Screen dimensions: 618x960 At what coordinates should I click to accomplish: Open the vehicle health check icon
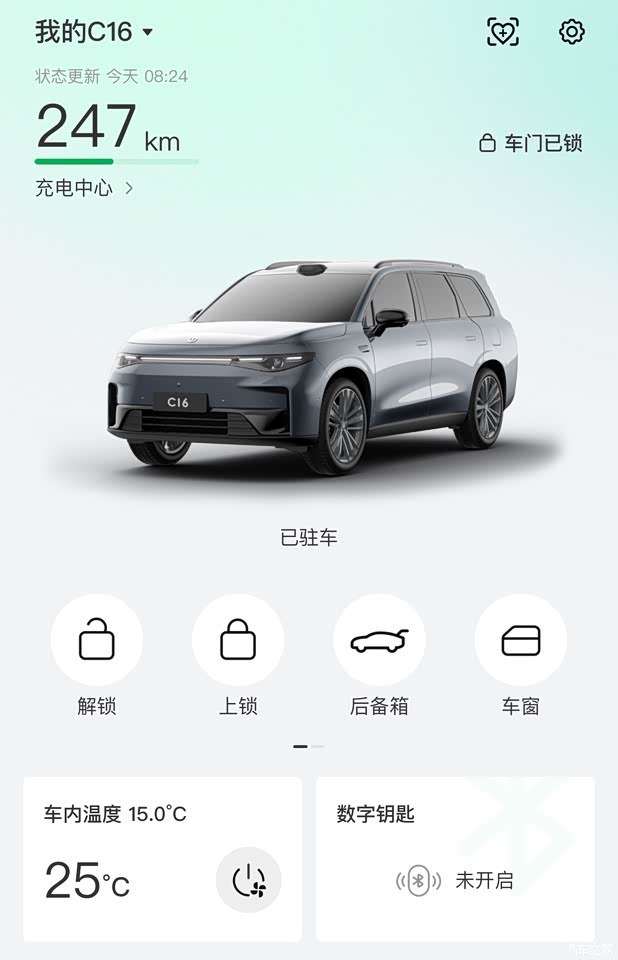point(503,32)
